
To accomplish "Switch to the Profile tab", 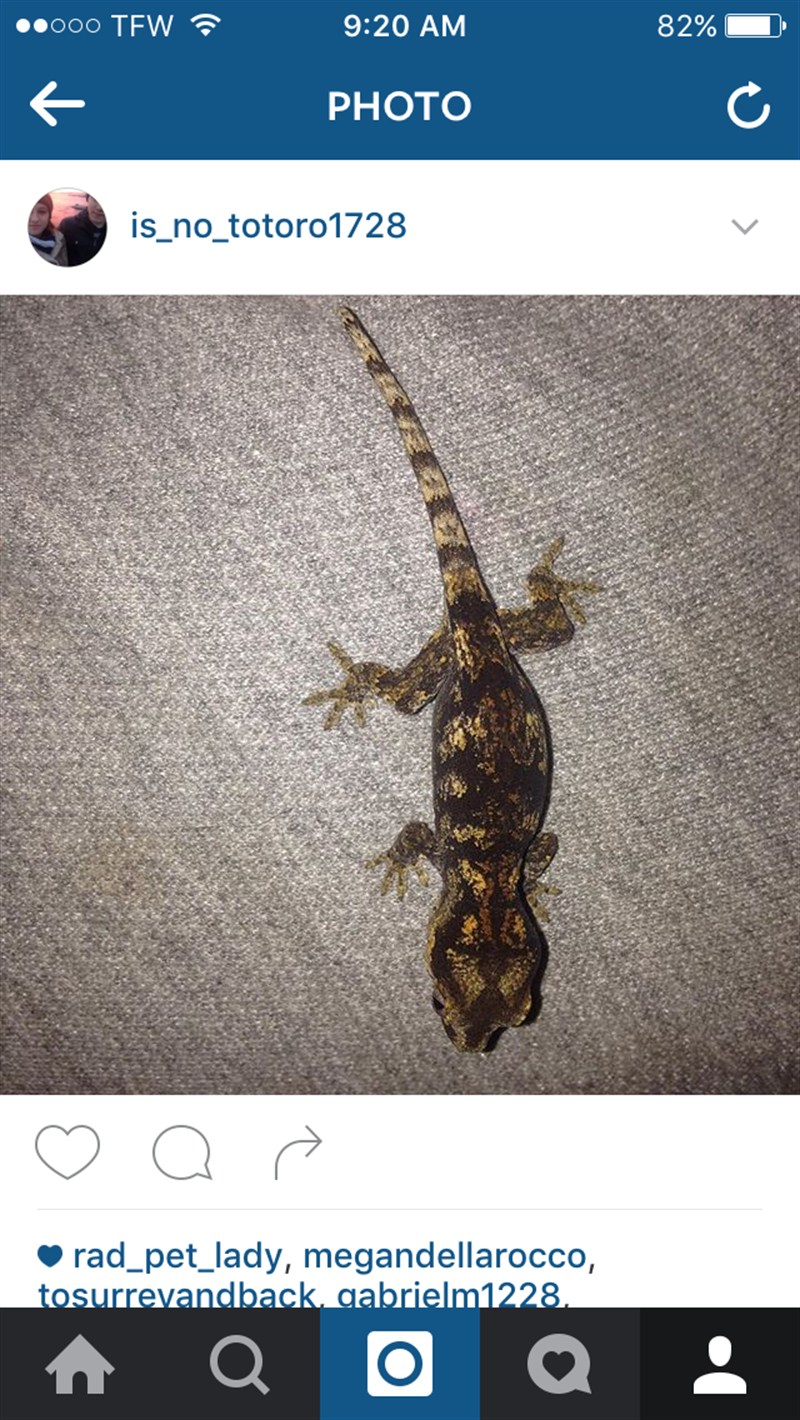I will point(720,1364).
